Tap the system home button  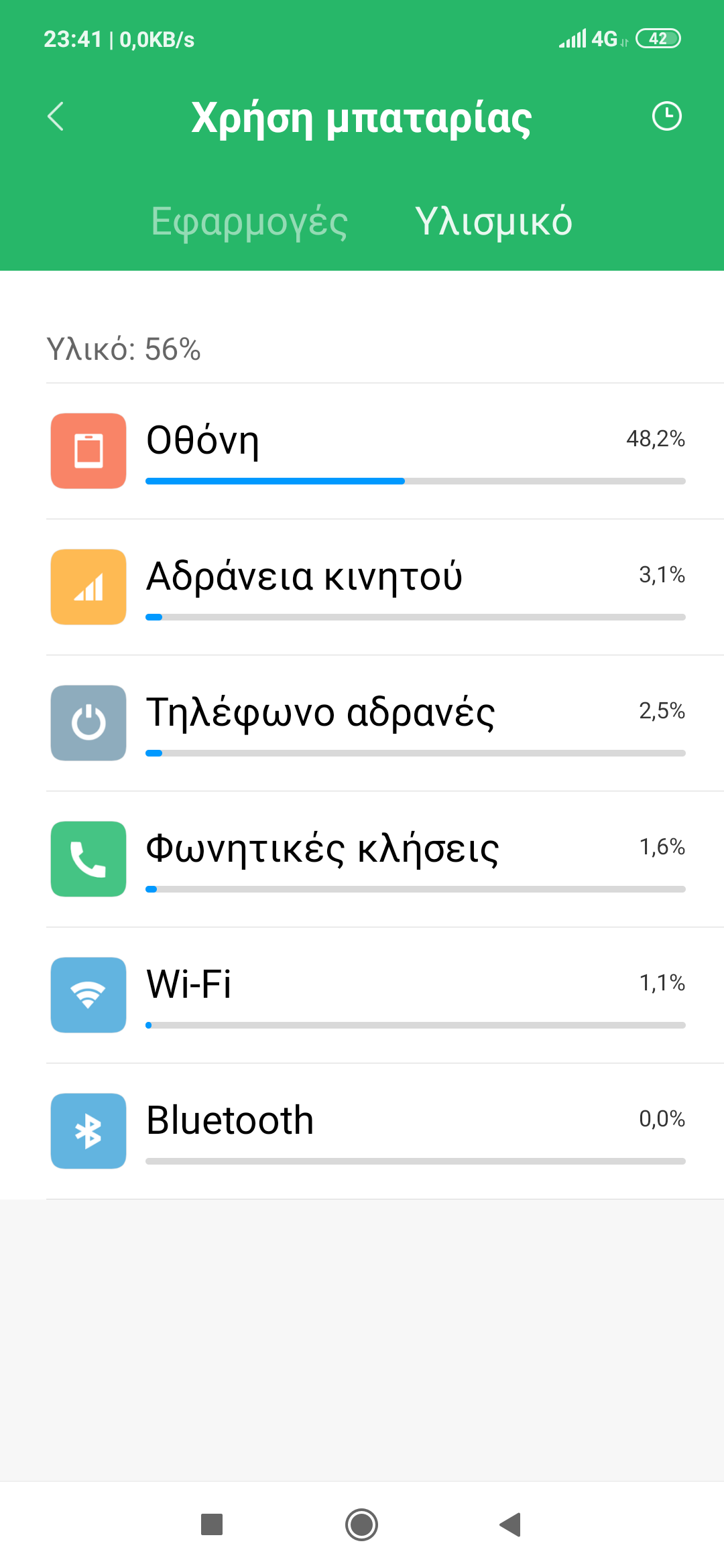tap(362, 1524)
